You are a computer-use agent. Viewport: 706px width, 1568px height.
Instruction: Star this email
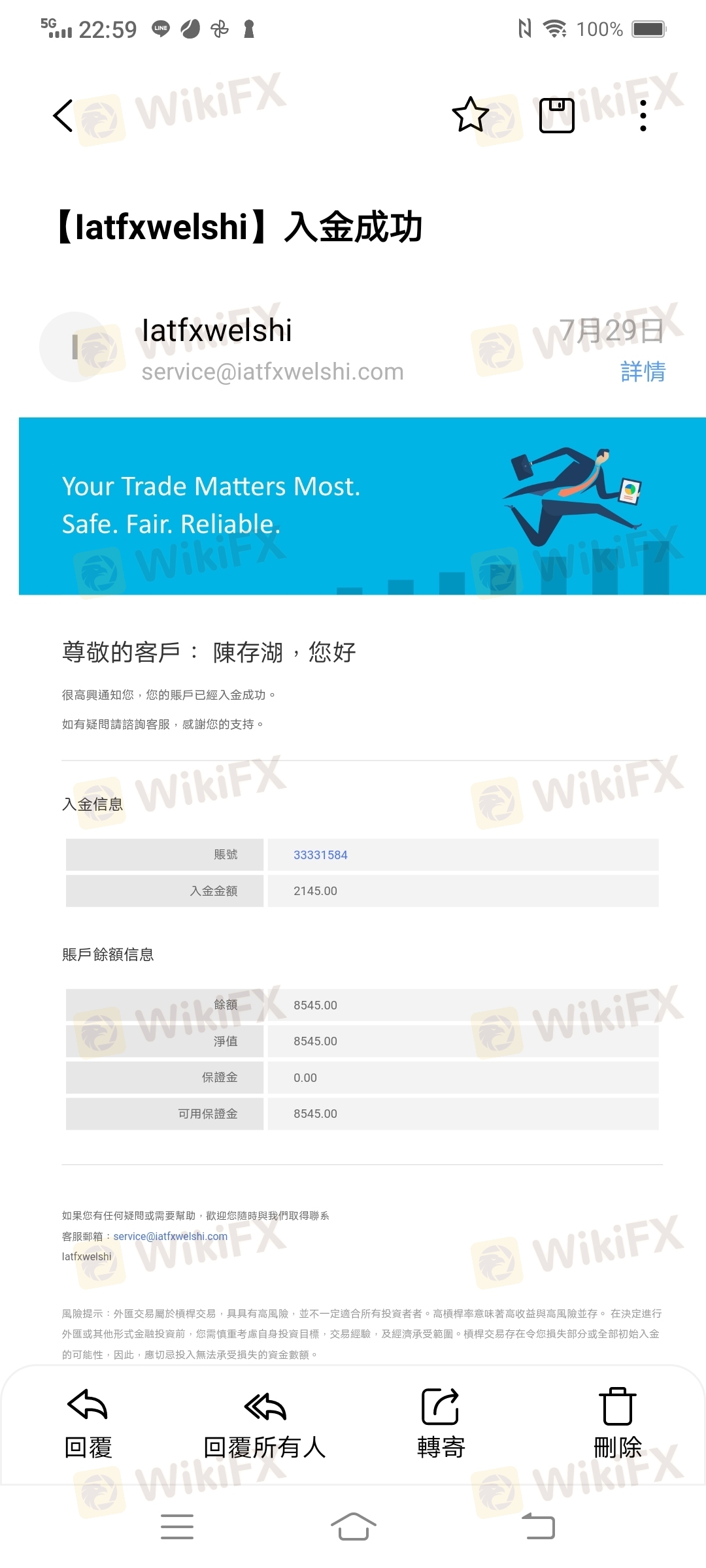[x=470, y=115]
